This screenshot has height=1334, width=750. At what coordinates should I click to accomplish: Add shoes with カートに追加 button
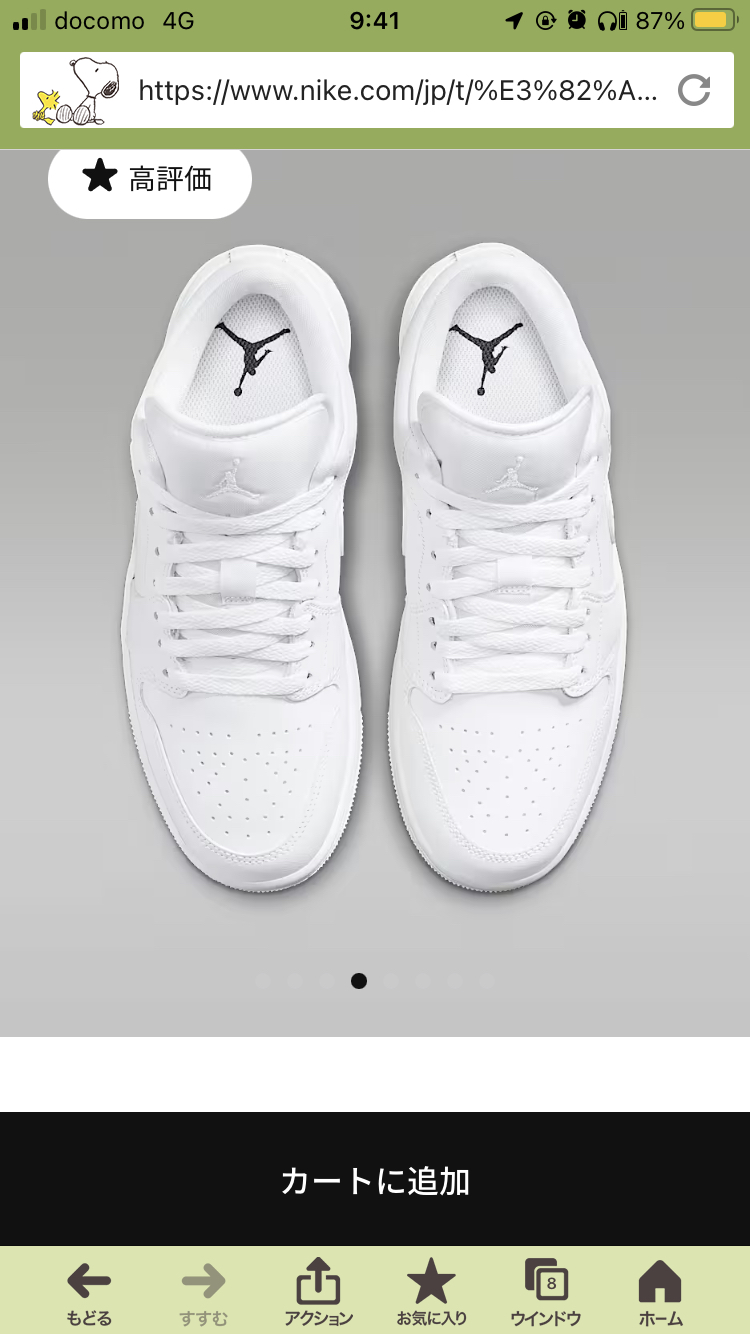tap(375, 1181)
